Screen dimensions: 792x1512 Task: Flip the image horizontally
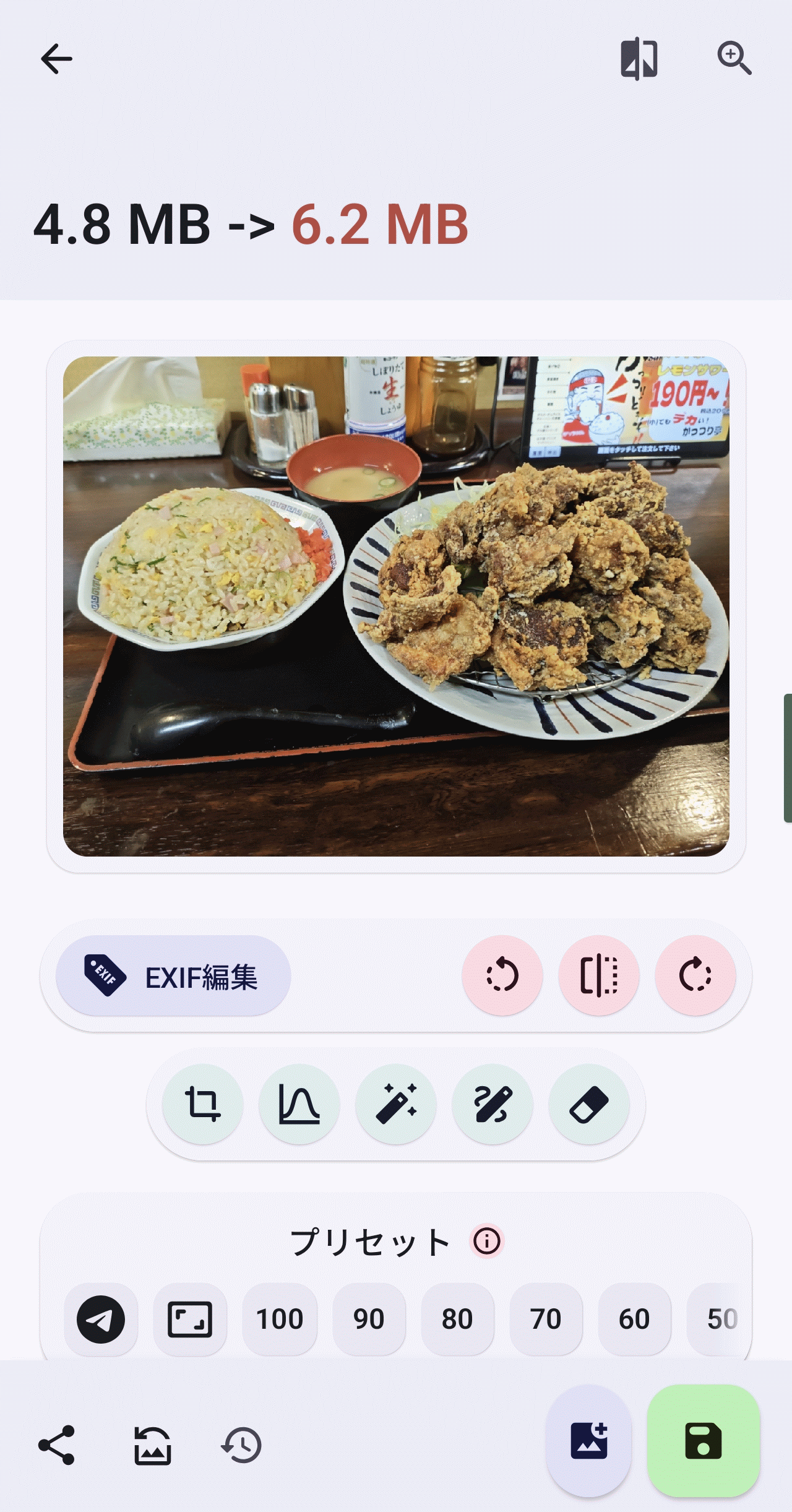[598, 976]
